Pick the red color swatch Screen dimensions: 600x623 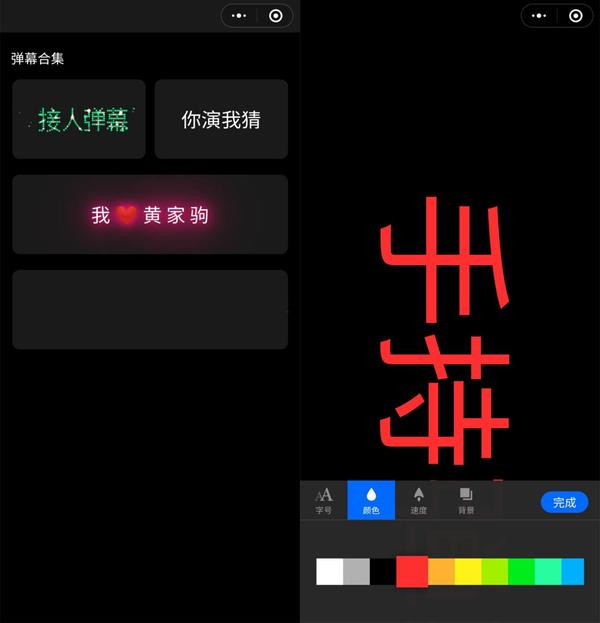pyautogui.click(x=412, y=572)
